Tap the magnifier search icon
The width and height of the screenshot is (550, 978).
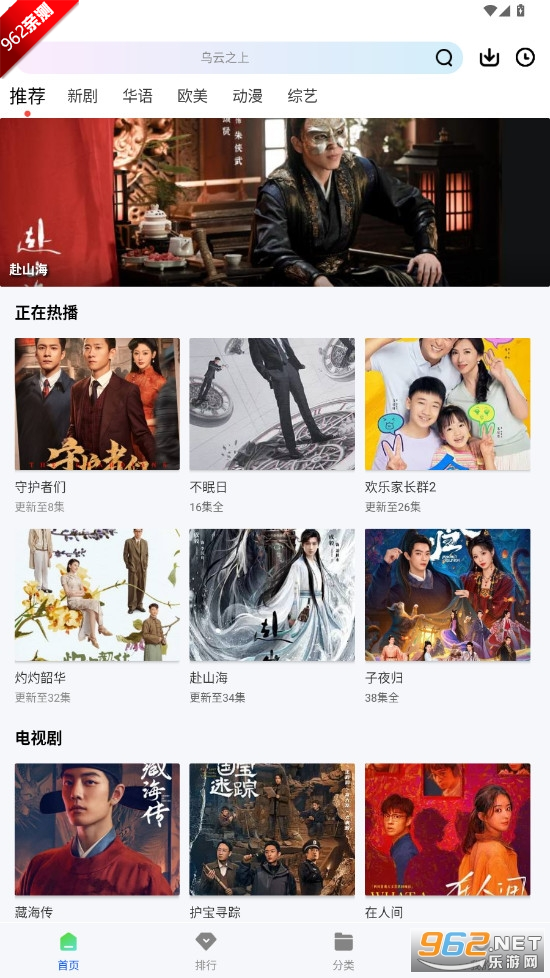(x=444, y=58)
